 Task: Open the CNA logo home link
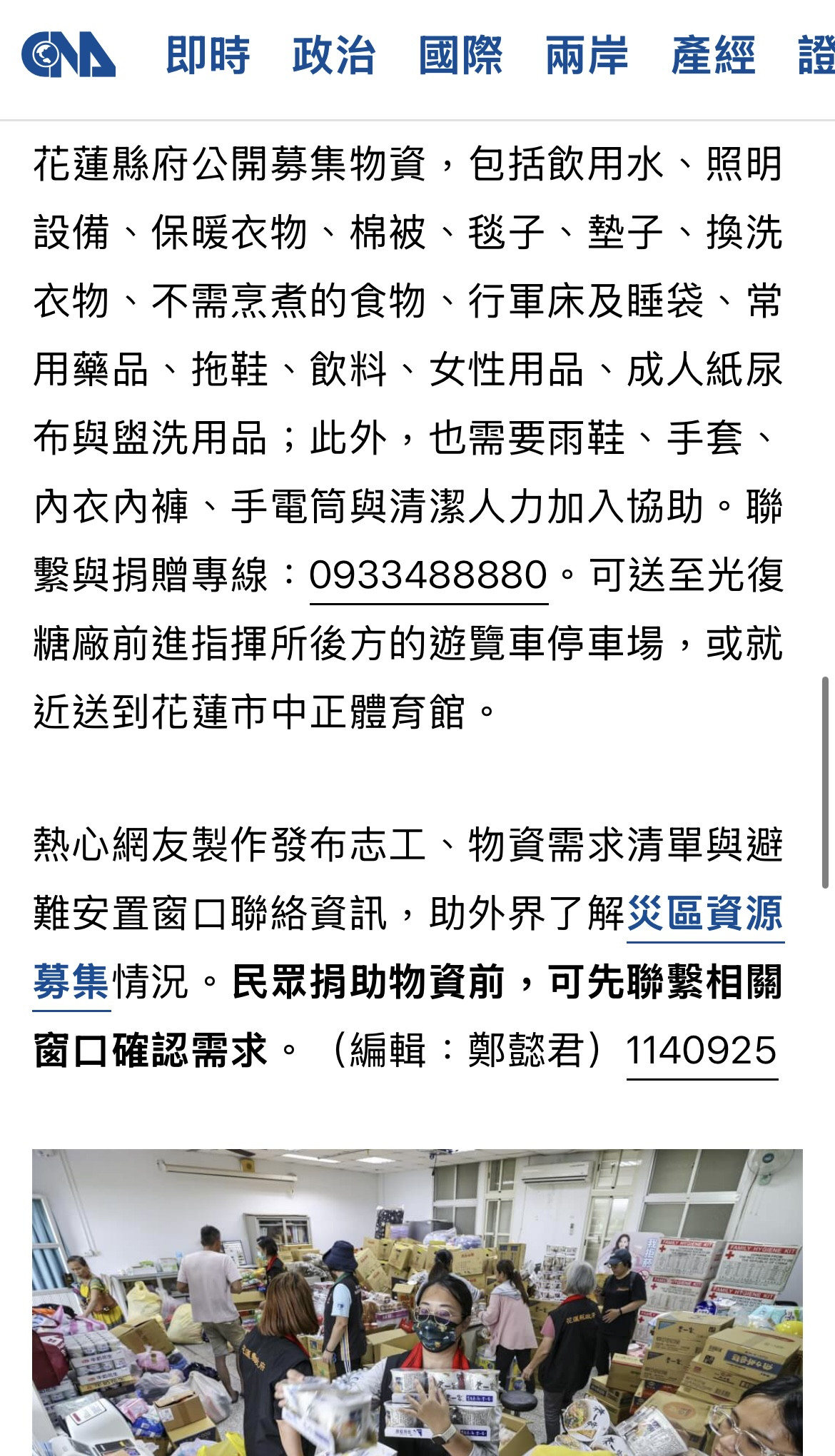(69, 55)
